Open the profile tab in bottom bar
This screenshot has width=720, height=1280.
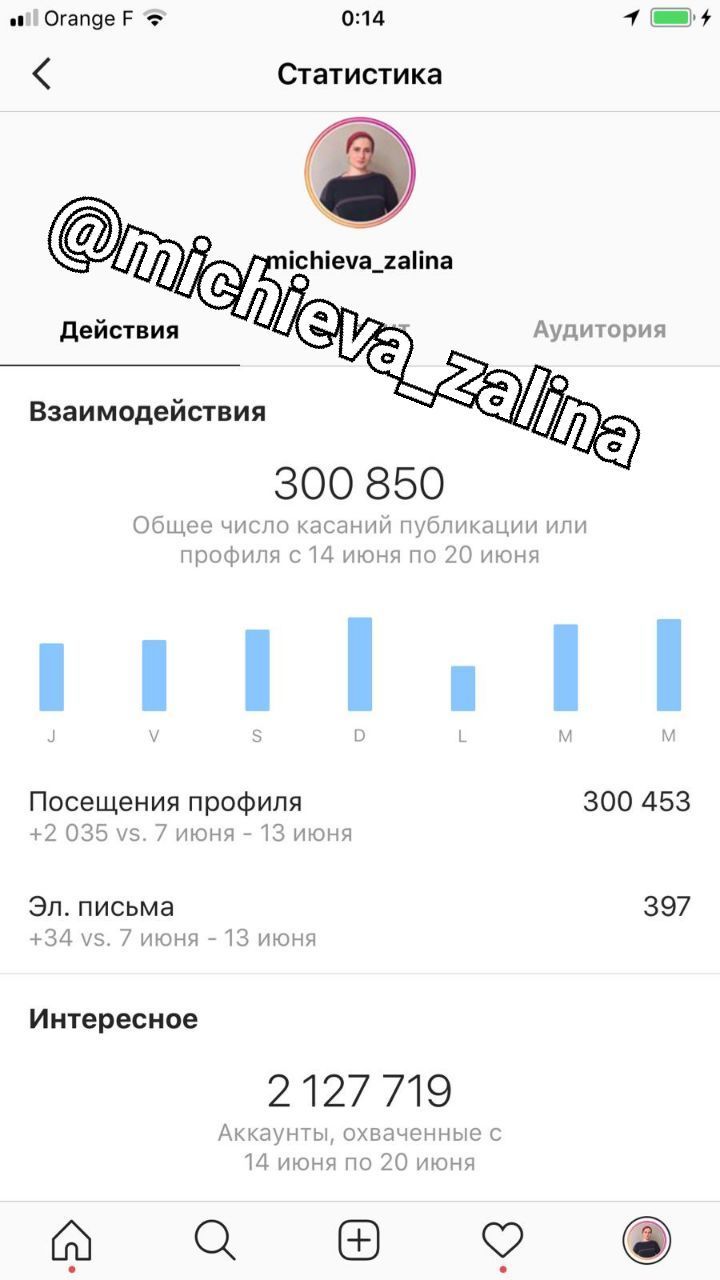(x=646, y=1241)
